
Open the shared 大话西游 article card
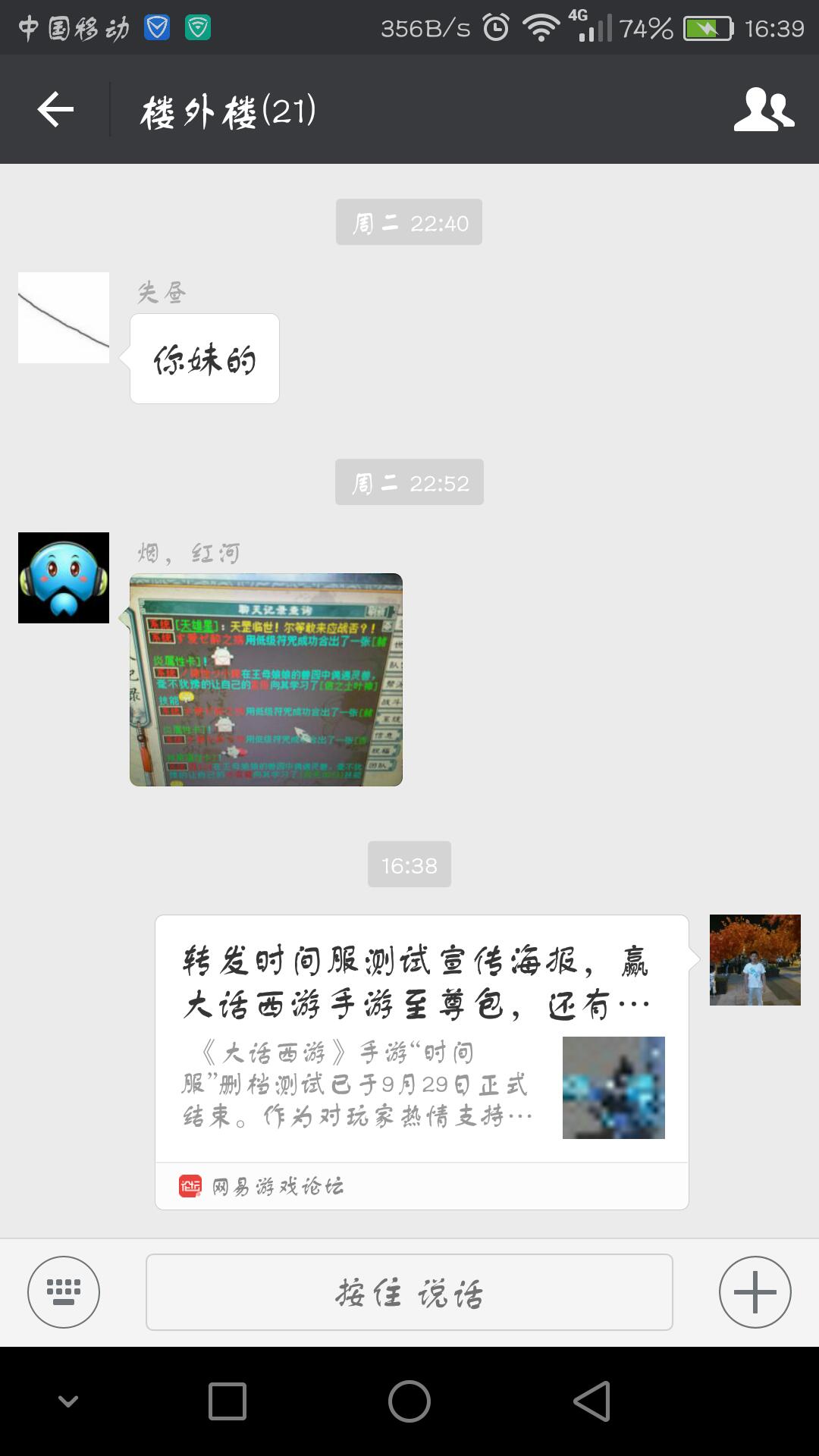pyautogui.click(x=422, y=1062)
